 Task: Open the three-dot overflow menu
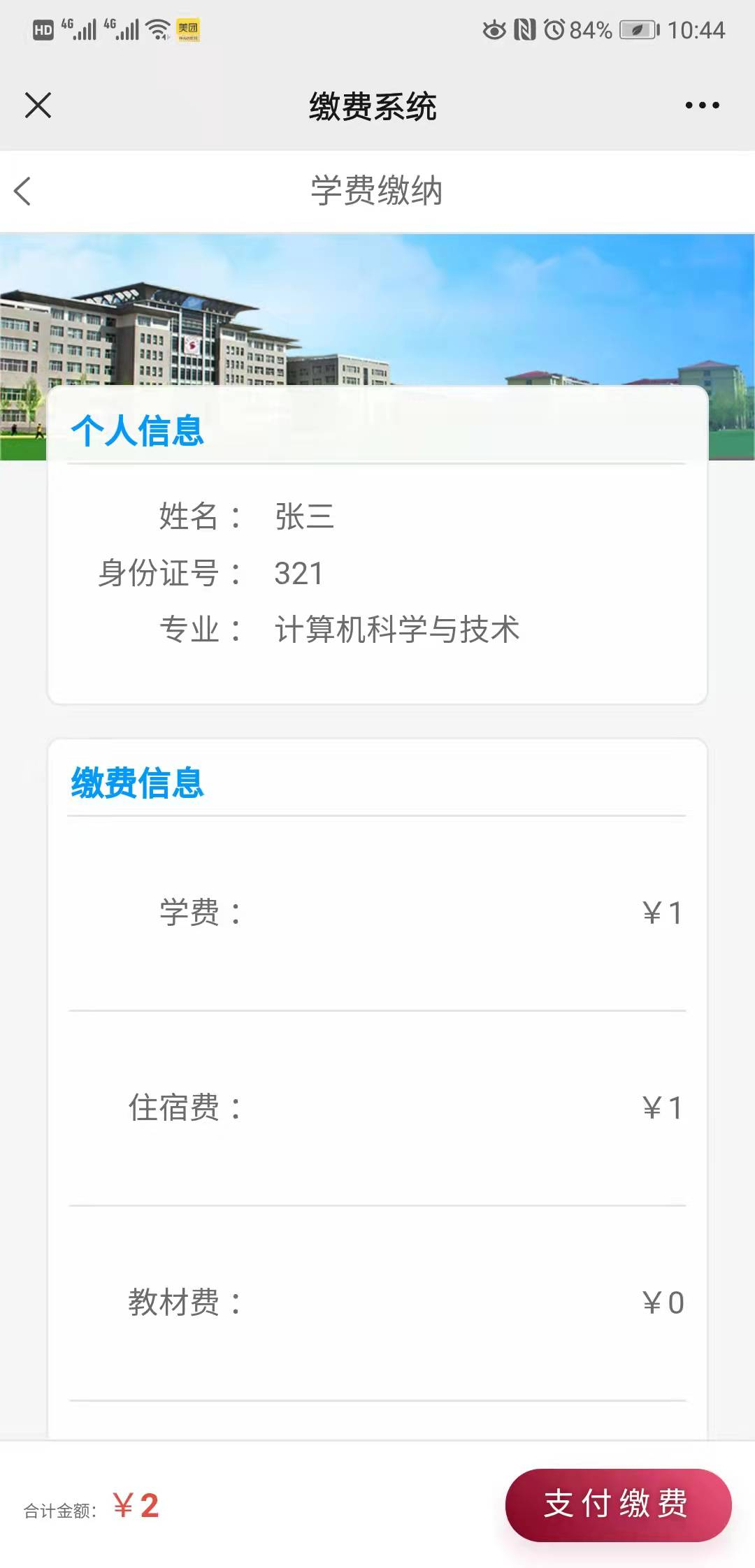(702, 106)
